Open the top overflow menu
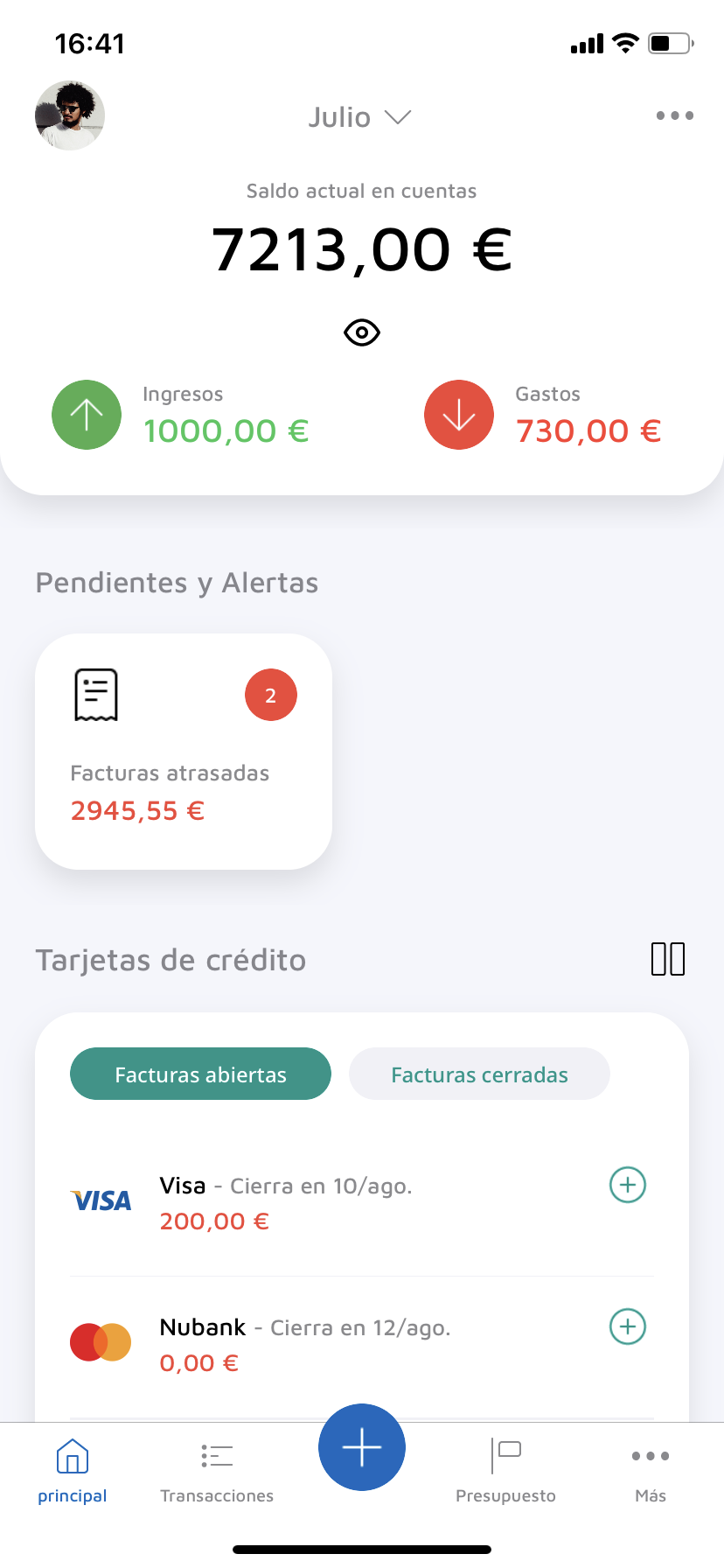 point(674,115)
